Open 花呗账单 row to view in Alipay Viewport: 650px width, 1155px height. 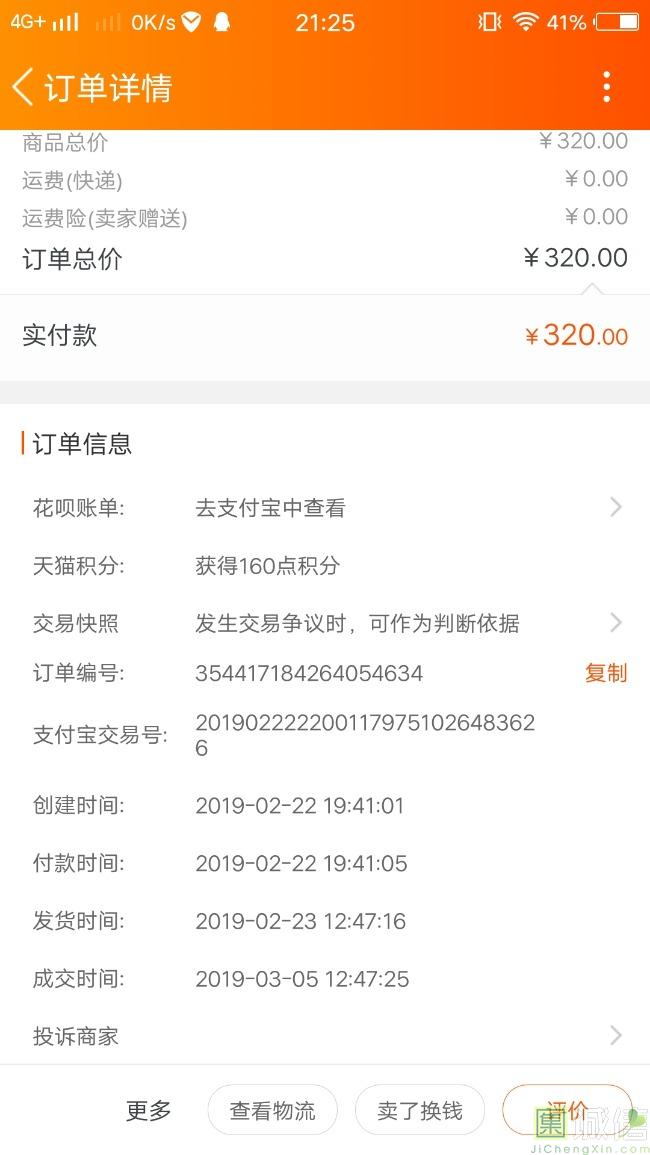(x=325, y=508)
